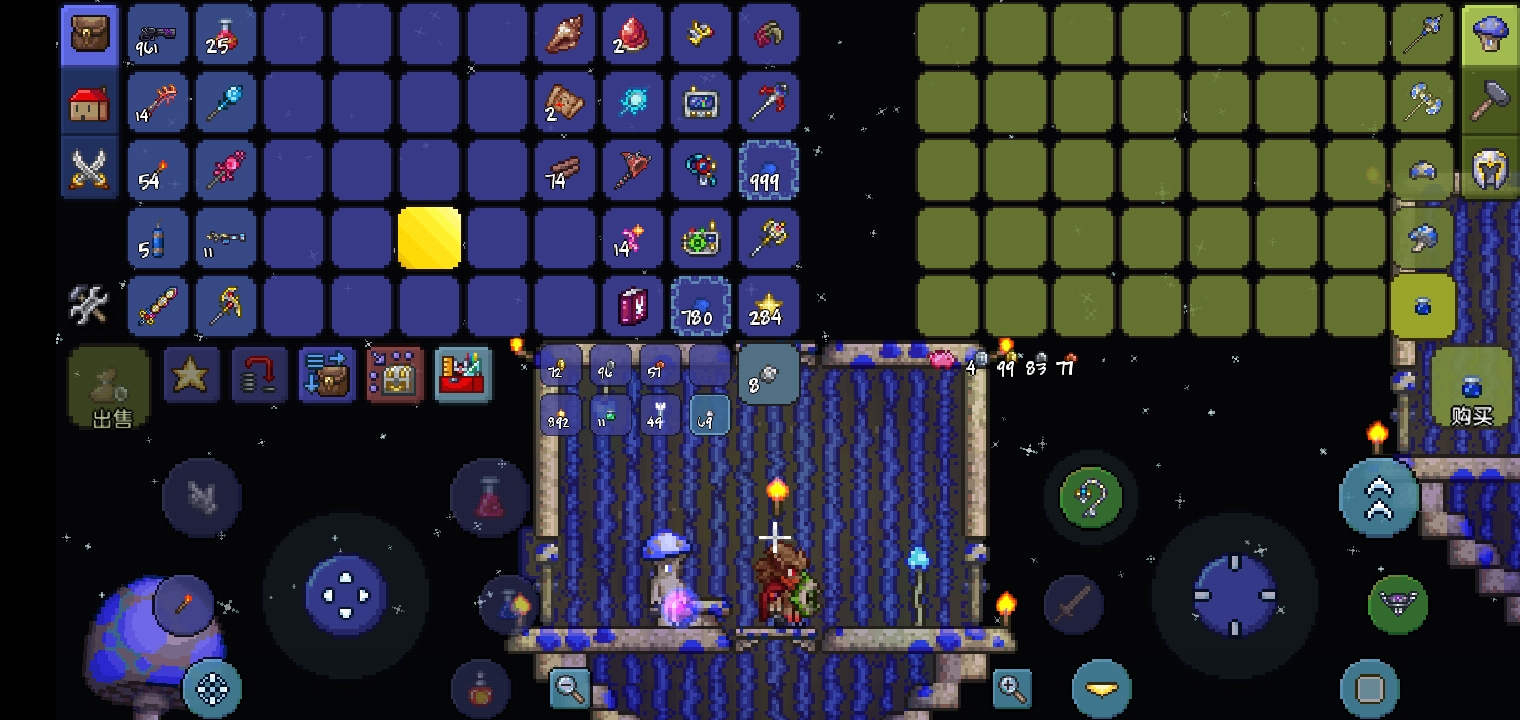Screen dimensions: 1520x720
Task: Switch to the housing tab
Action: pyautogui.click(x=89, y=103)
